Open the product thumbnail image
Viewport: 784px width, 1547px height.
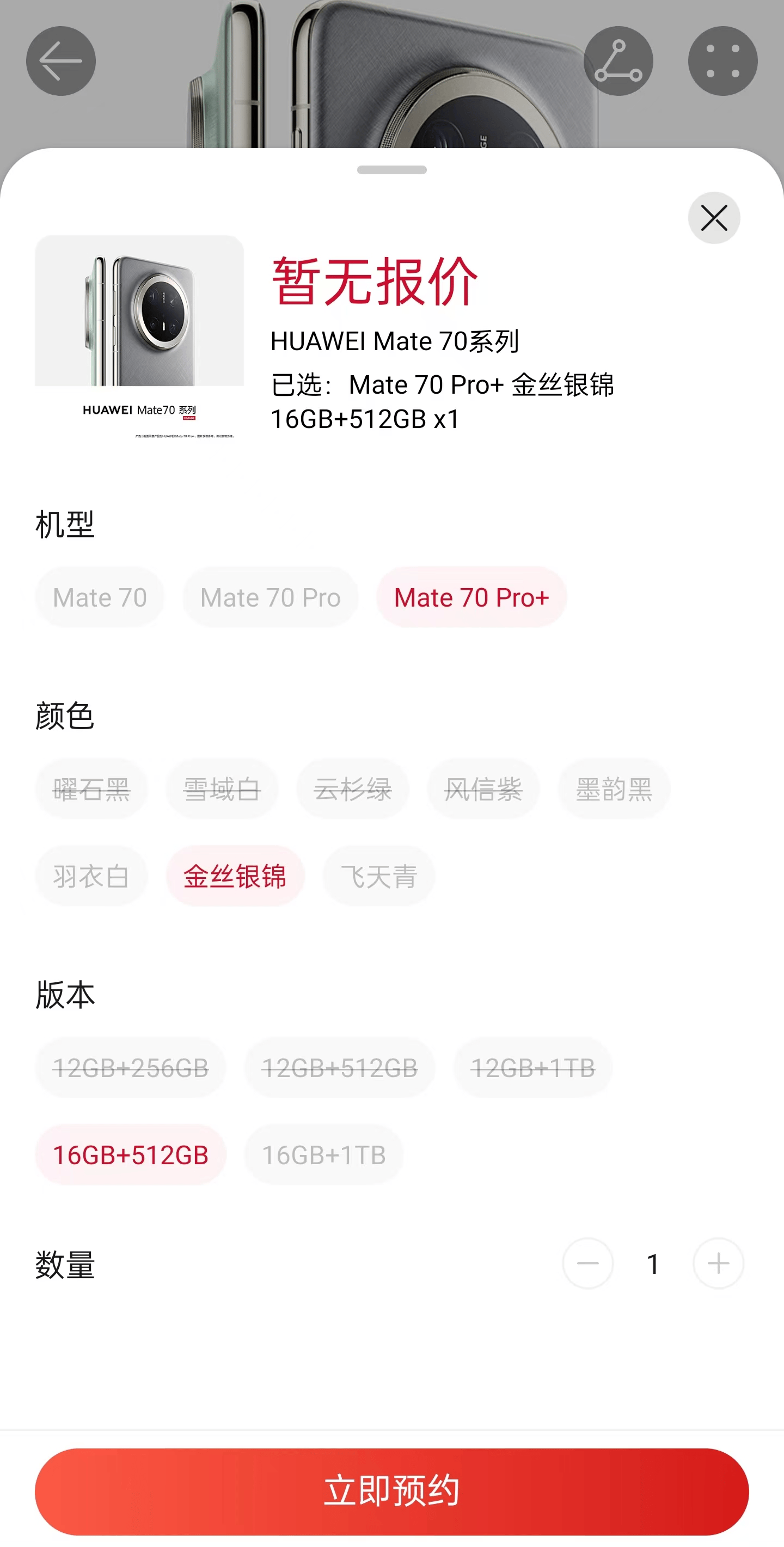pyautogui.click(x=139, y=338)
